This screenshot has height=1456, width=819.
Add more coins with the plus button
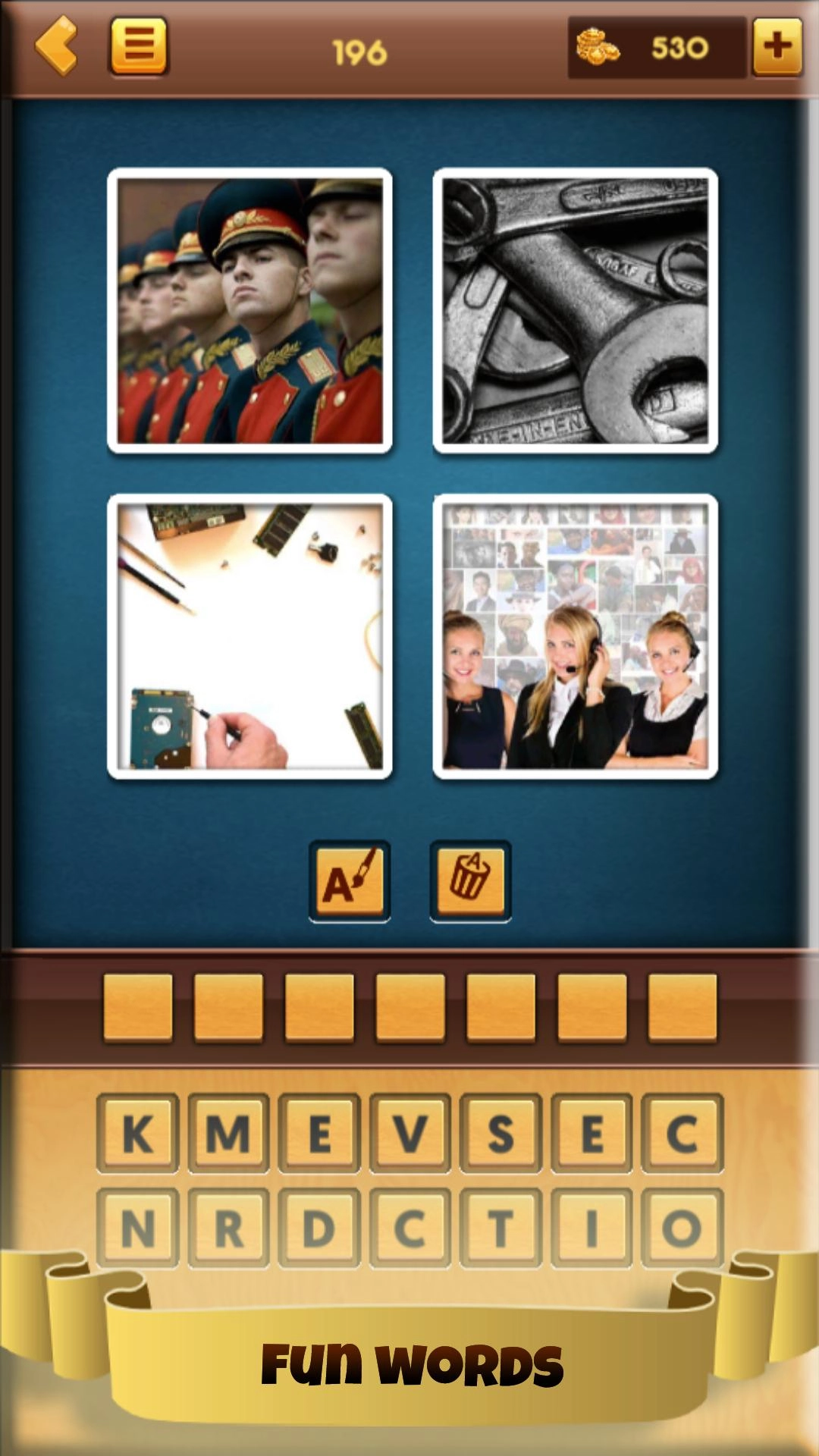coord(777,47)
